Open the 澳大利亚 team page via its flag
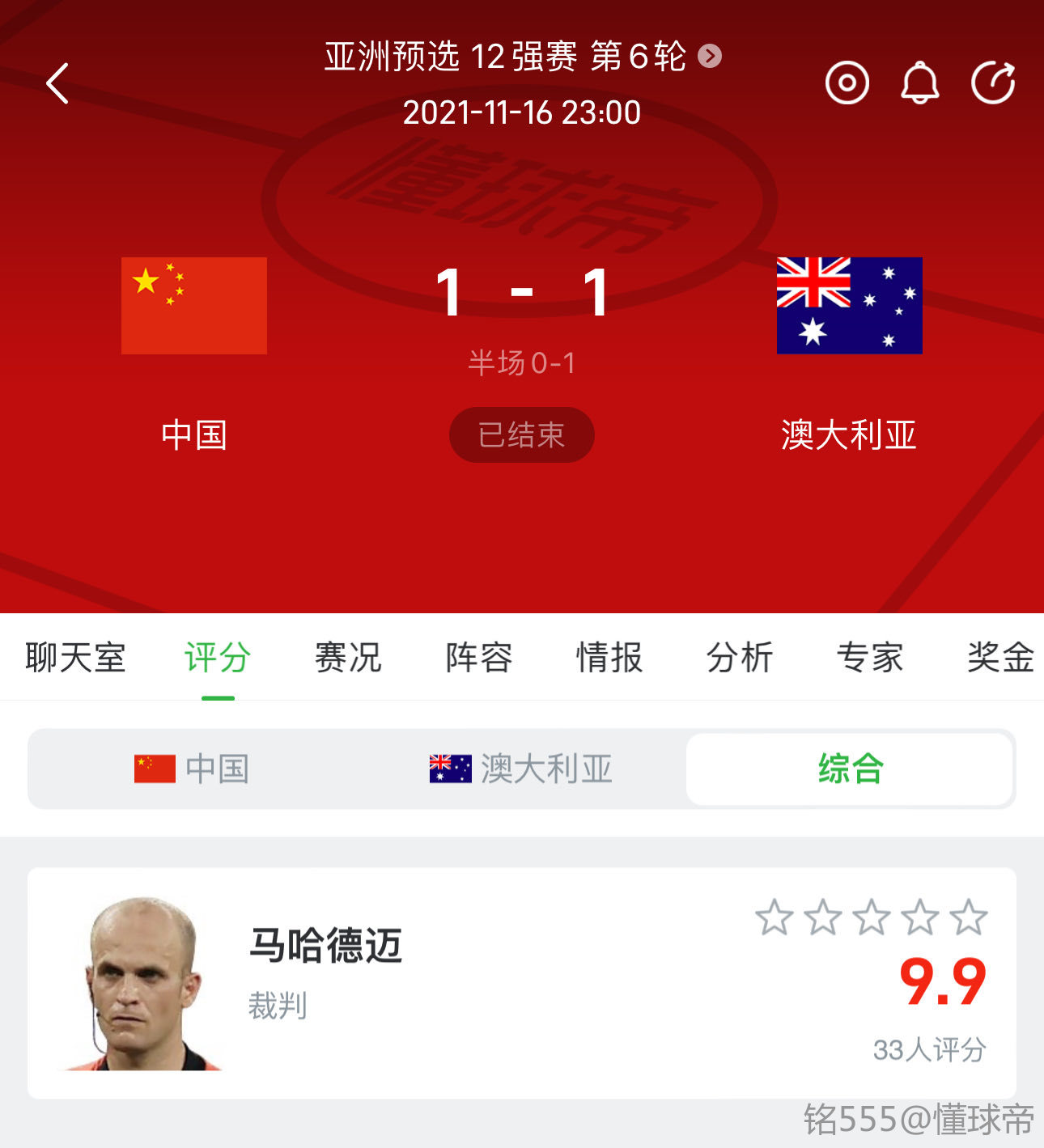 coord(849,306)
